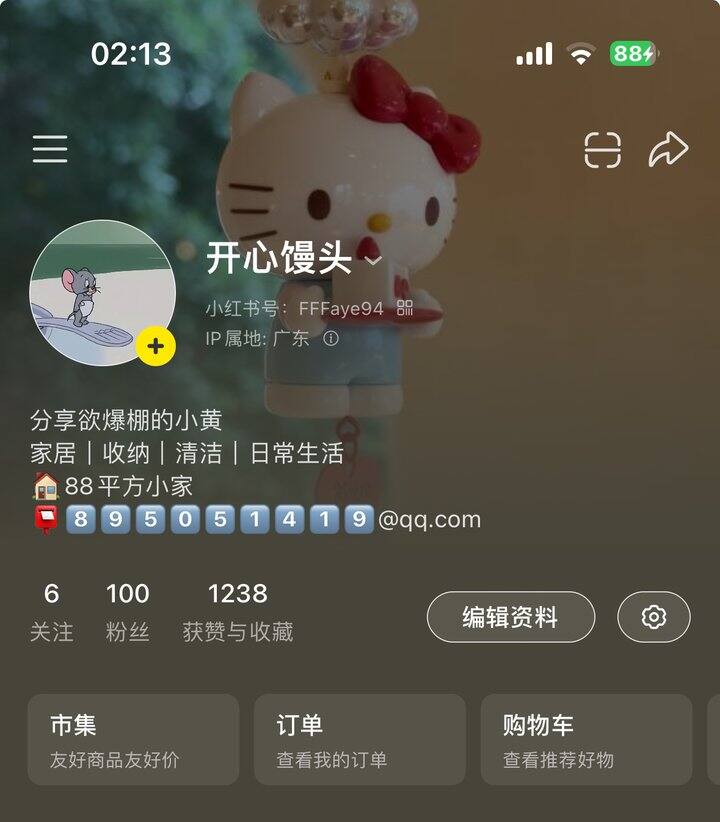This screenshot has height=822, width=720.
Task: Open the 粉丝 followers list
Action: (x=127, y=611)
